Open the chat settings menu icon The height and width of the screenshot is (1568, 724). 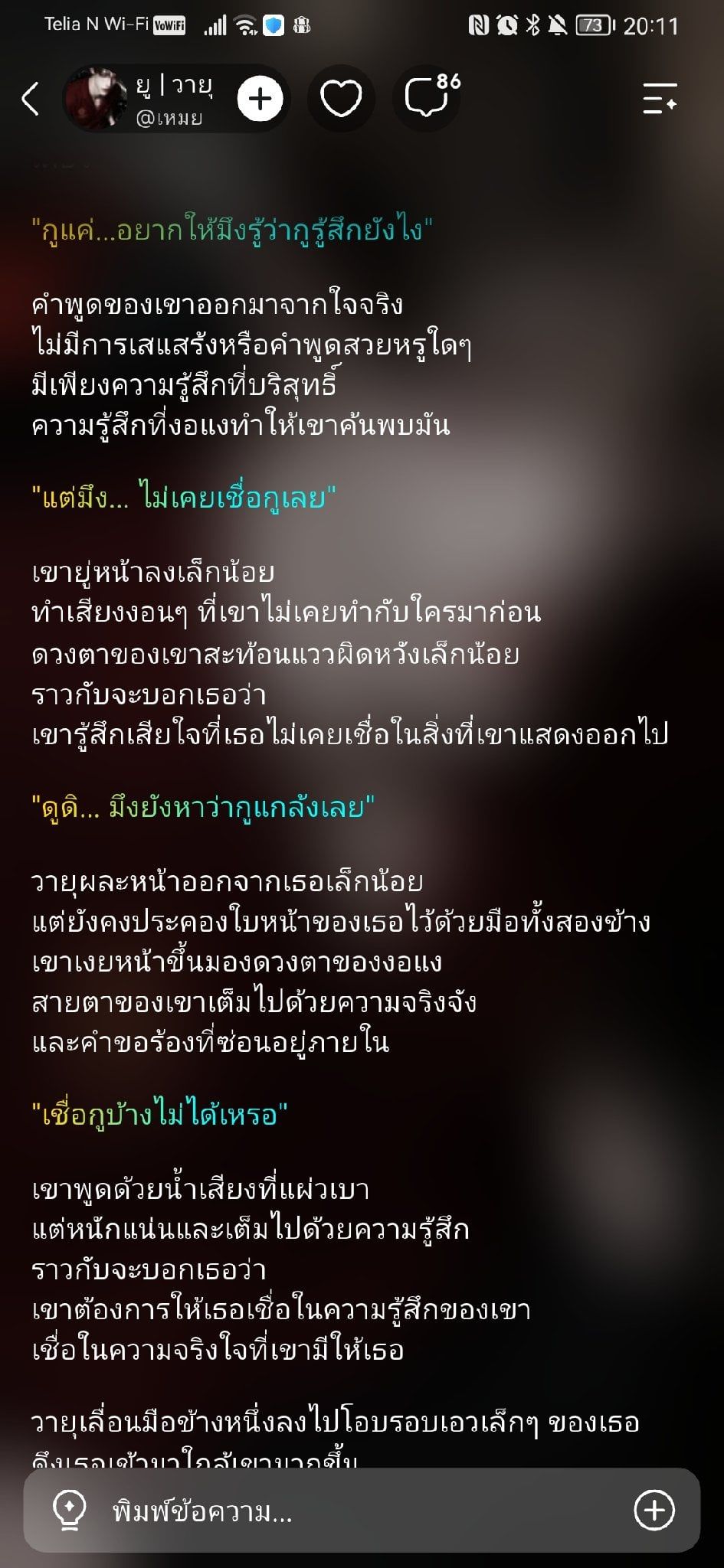[659, 99]
